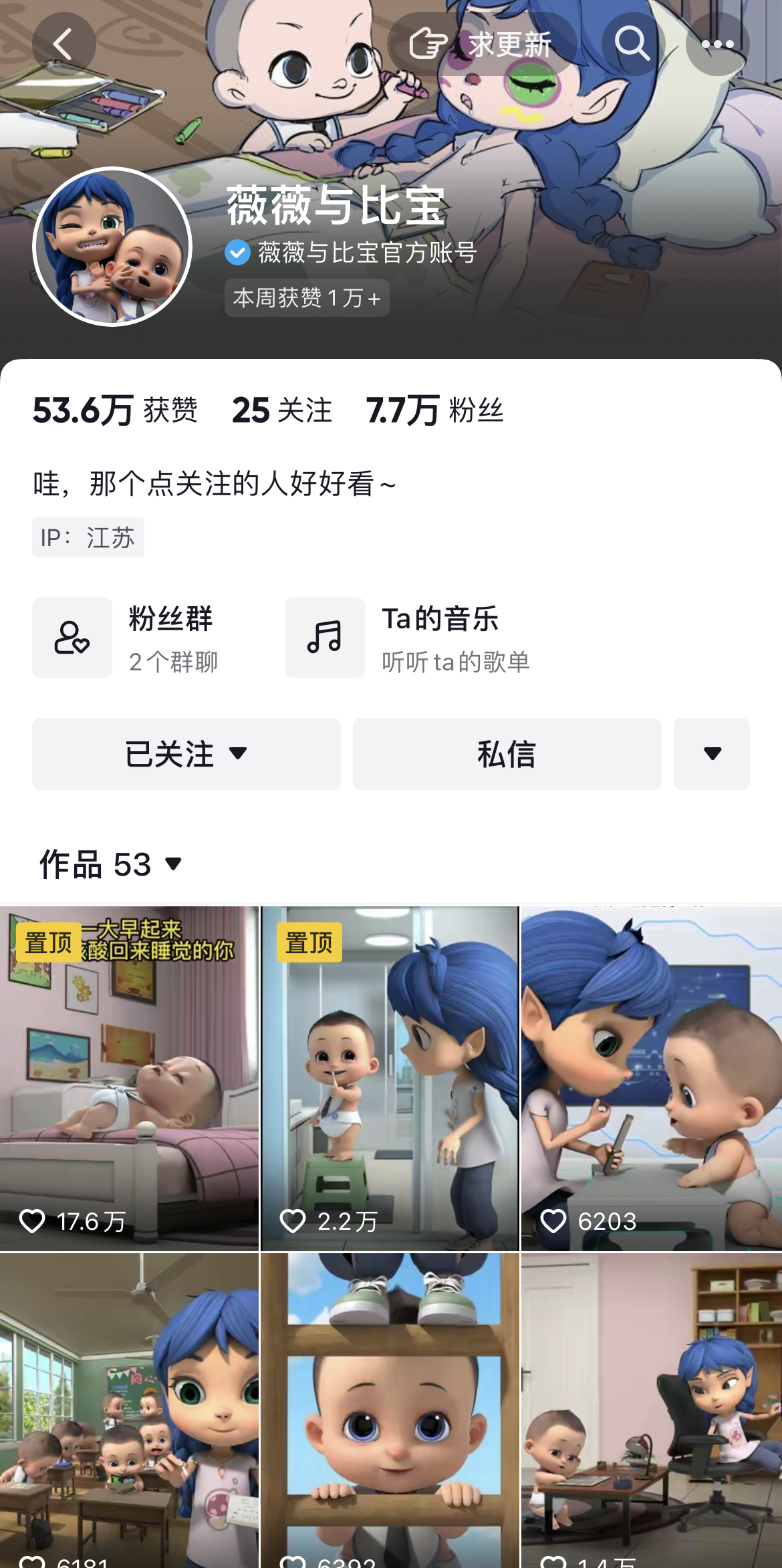The width and height of the screenshot is (782, 1568).
Task: Open Ta的音乐 playlist
Action: point(408,637)
